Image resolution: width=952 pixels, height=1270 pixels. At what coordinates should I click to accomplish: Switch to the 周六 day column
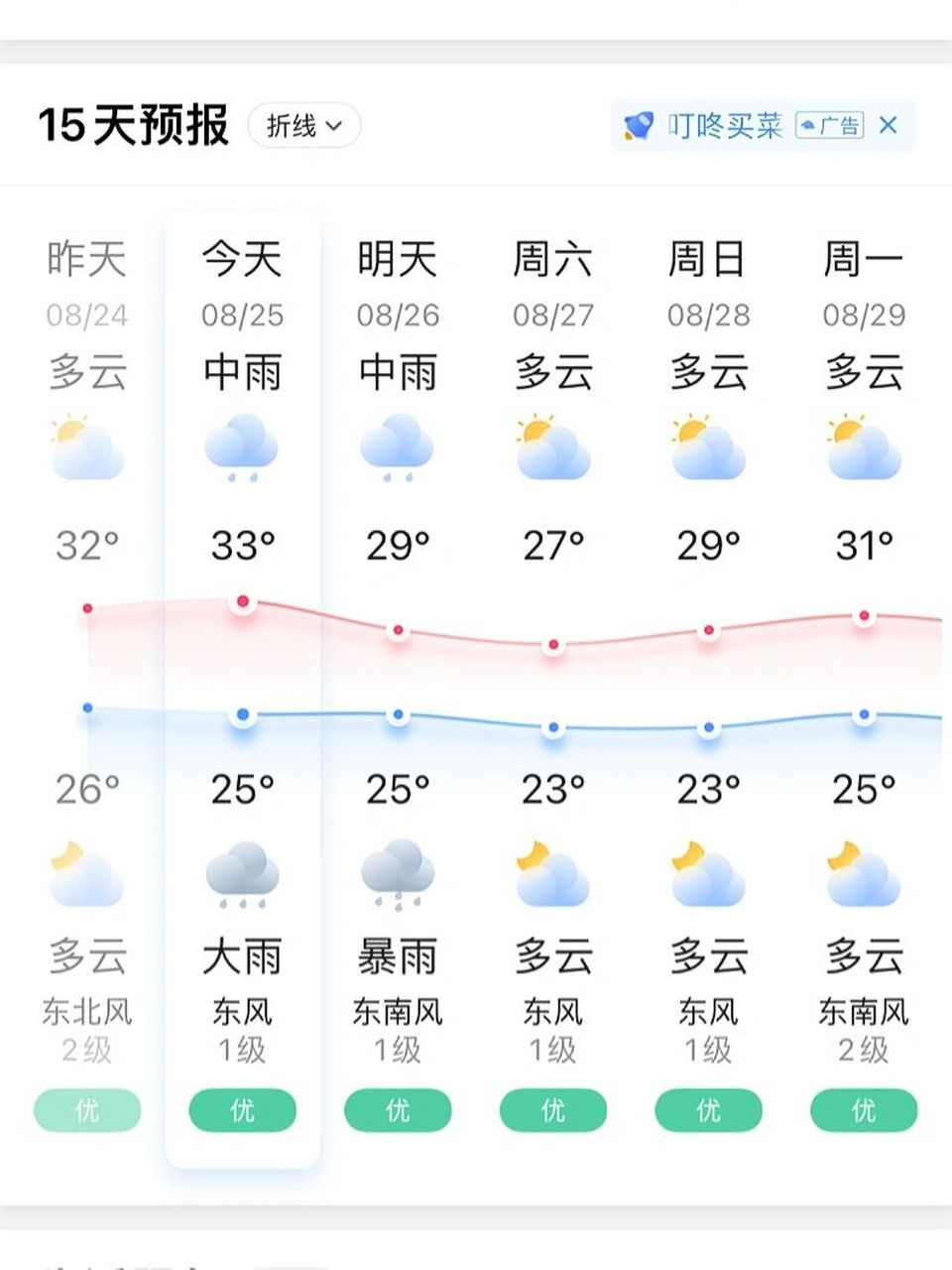pyautogui.click(x=552, y=261)
